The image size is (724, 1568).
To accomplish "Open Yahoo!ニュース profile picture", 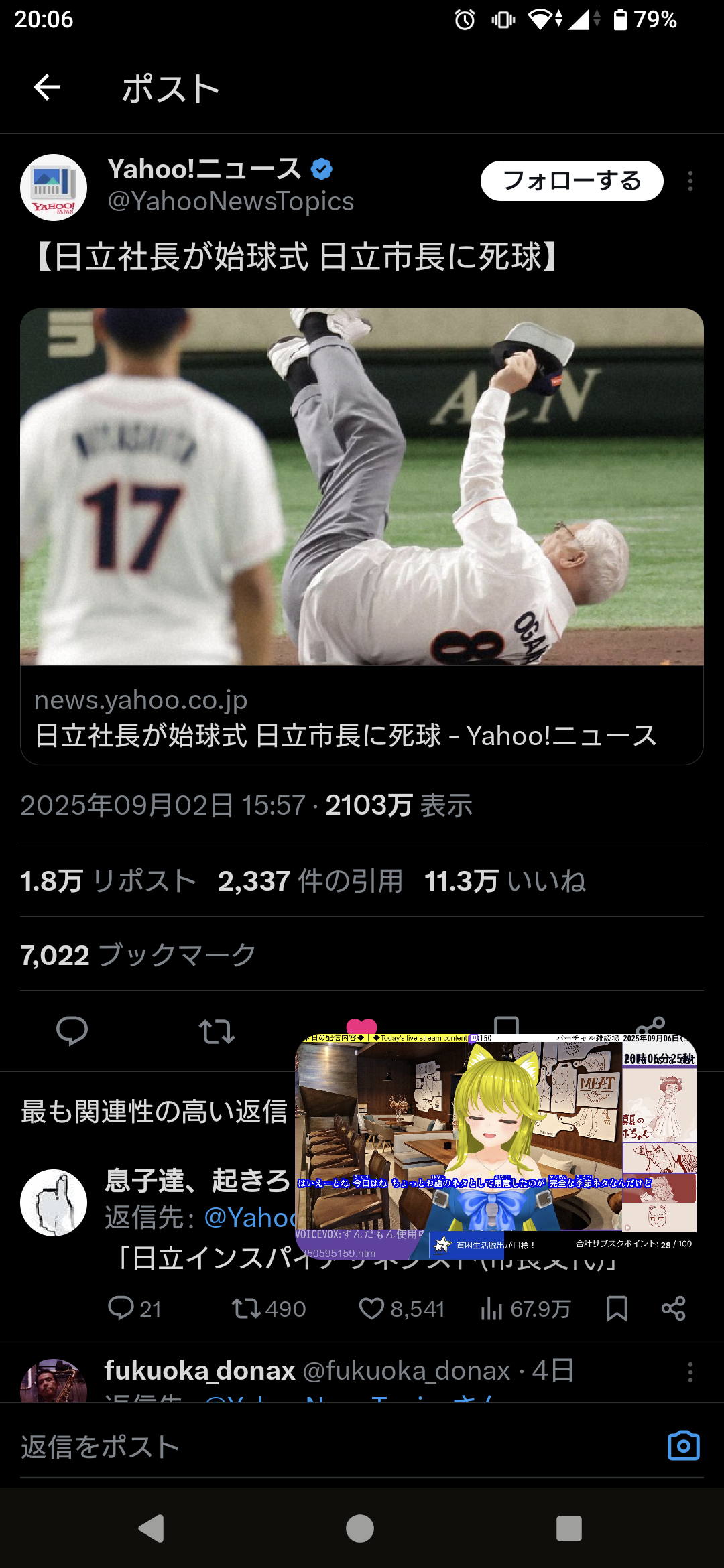I will pyautogui.click(x=54, y=188).
